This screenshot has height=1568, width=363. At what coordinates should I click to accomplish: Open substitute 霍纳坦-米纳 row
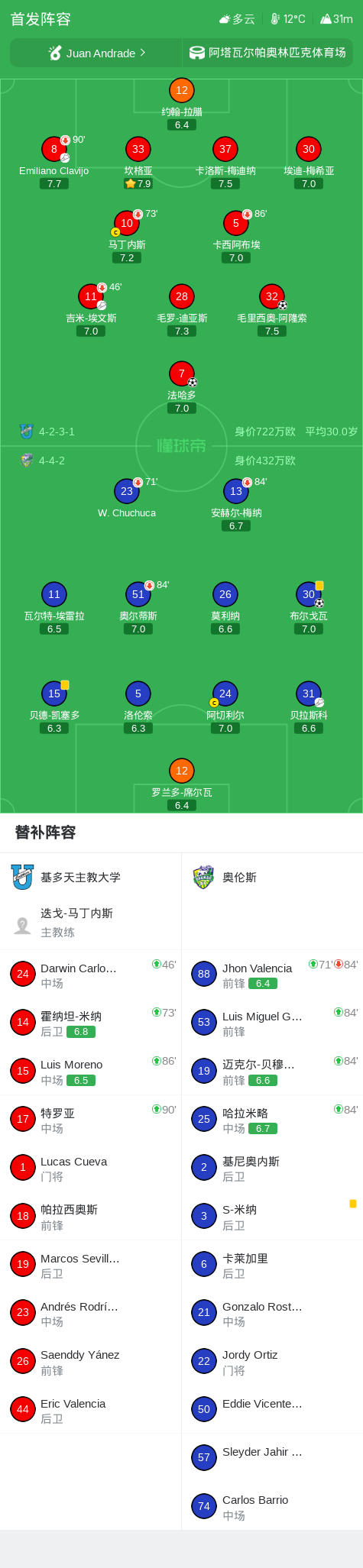(x=90, y=1023)
